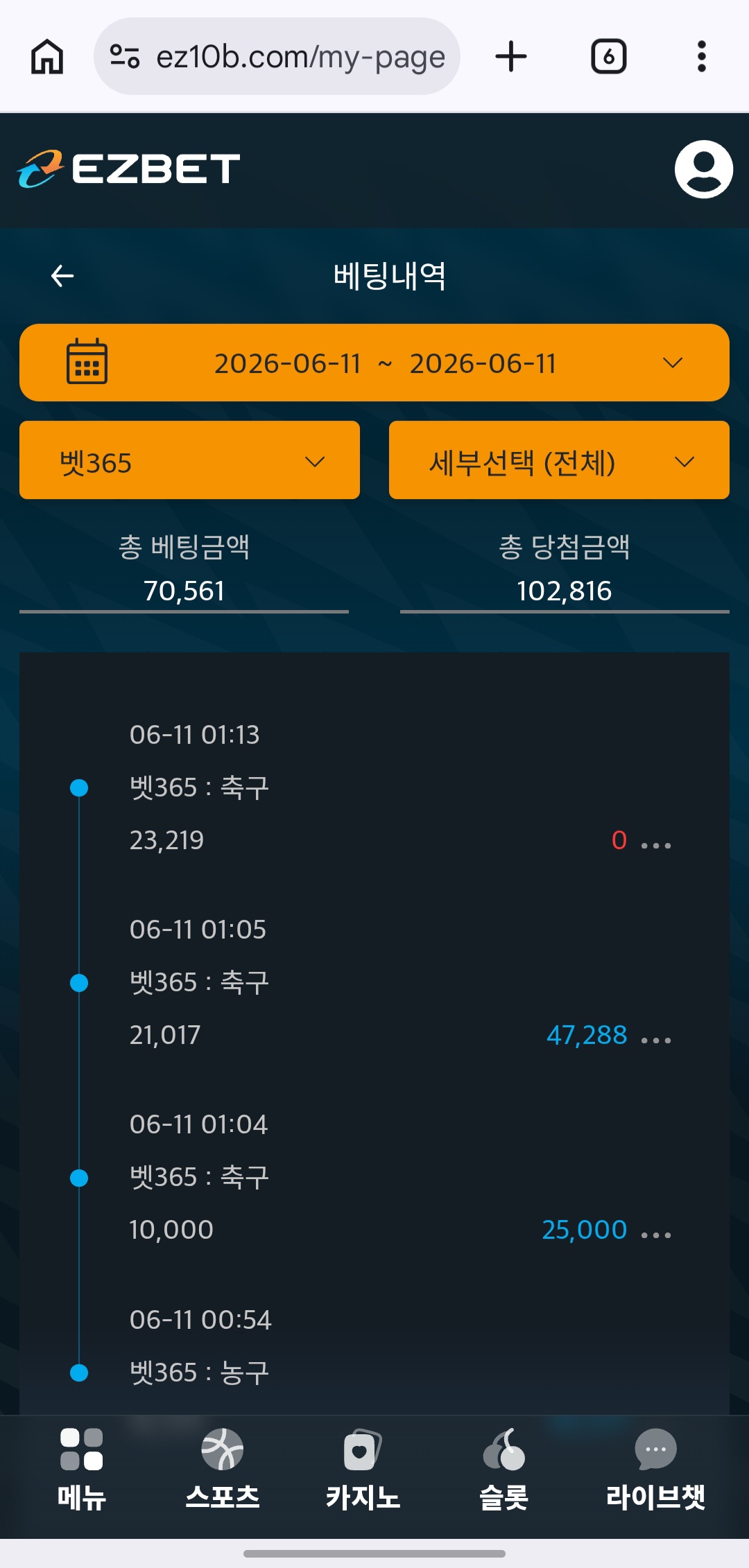Open more options for the 01:13 bet
Viewport: 749px width, 1568px height.
(656, 845)
